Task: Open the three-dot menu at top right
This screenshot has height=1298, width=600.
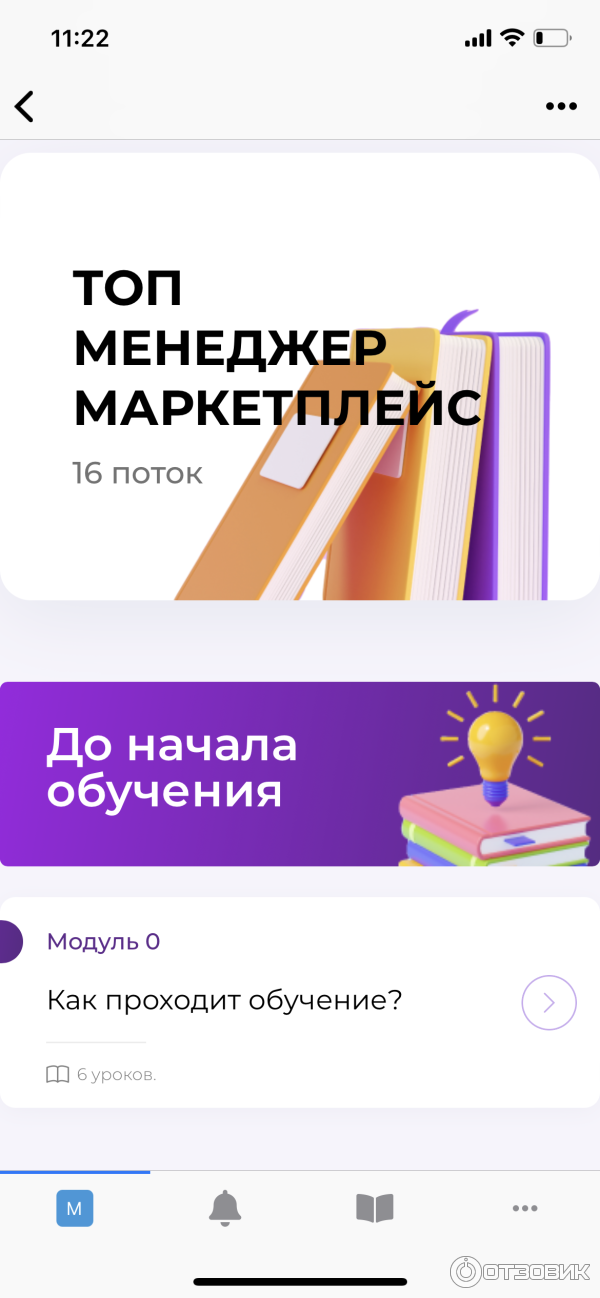Action: tap(561, 107)
